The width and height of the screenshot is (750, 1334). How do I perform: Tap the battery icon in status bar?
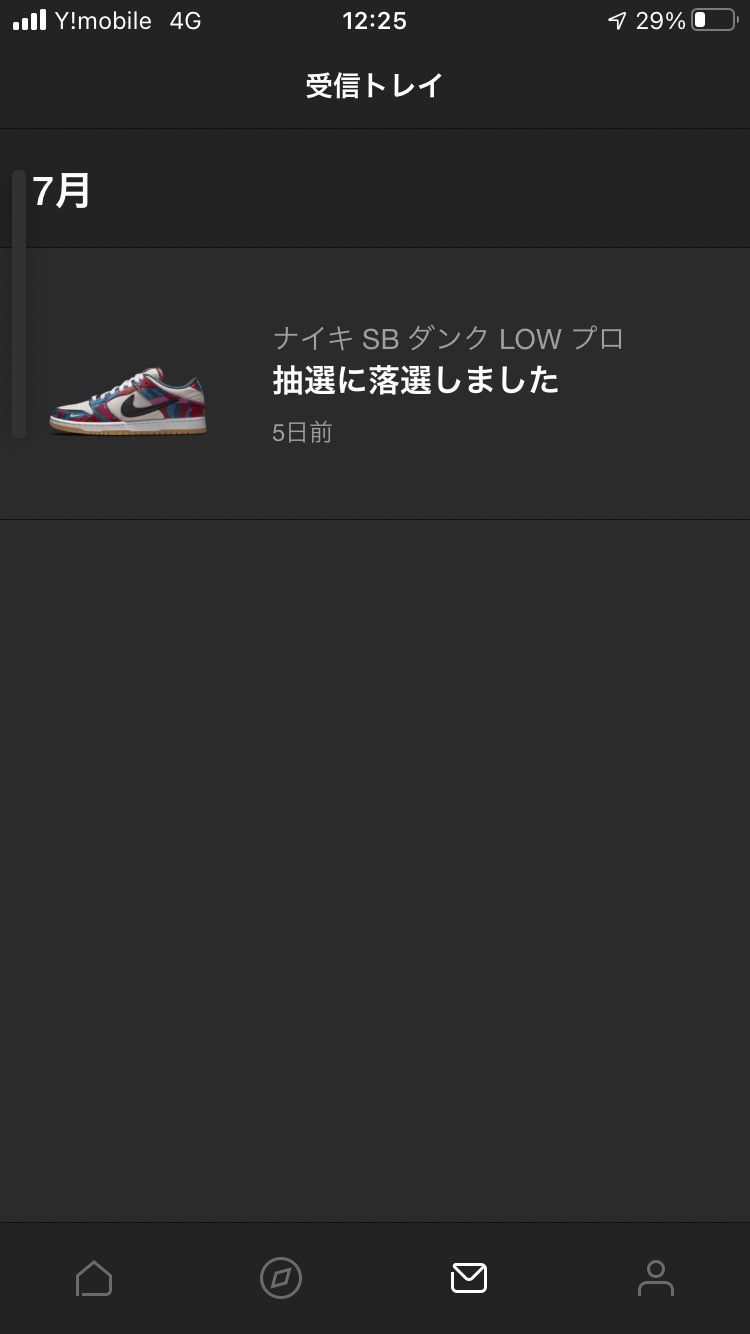point(715,20)
